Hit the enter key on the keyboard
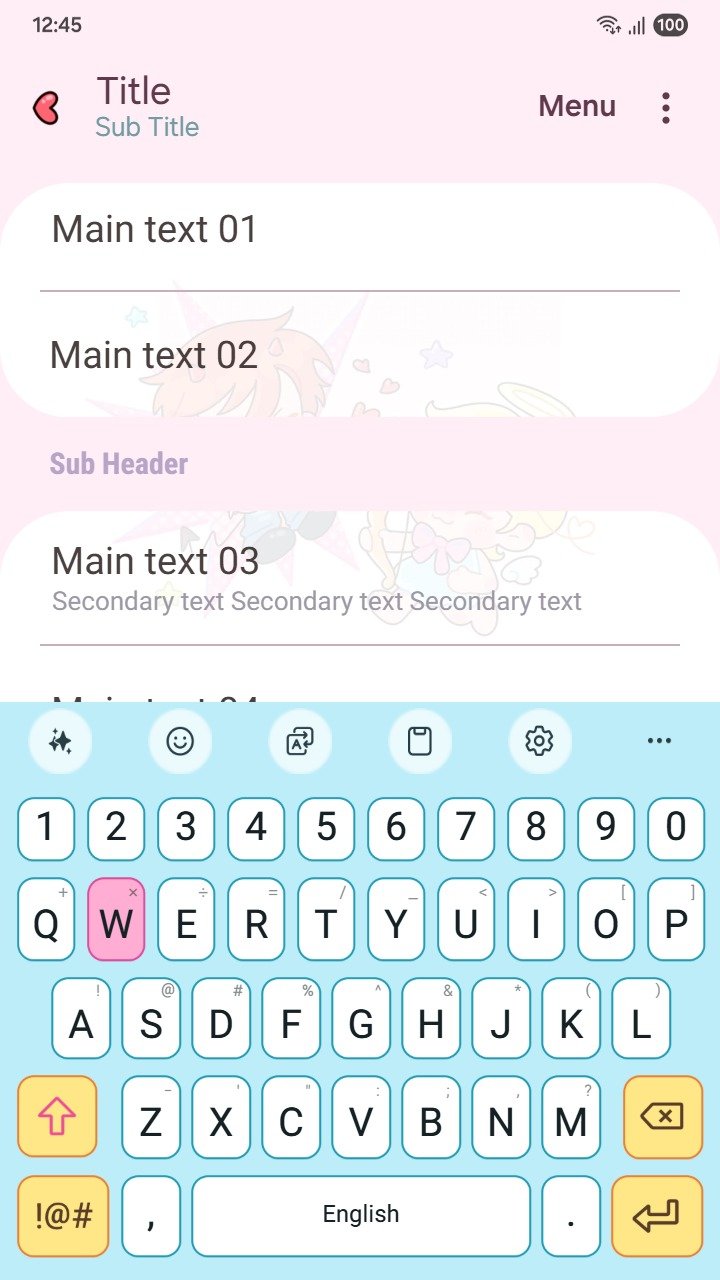This screenshot has height=1280, width=720. coord(657,1216)
